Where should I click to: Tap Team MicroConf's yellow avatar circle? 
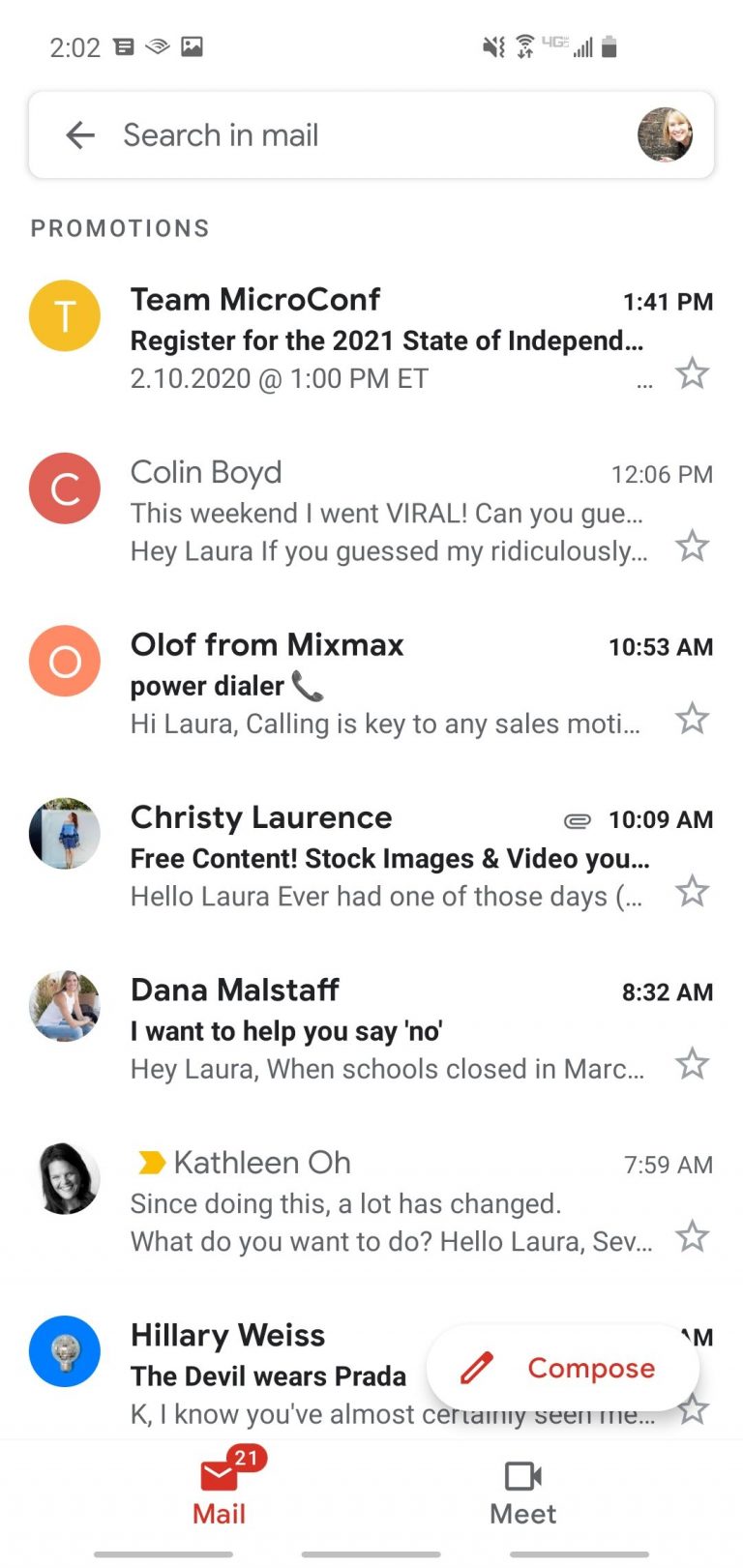click(64, 315)
